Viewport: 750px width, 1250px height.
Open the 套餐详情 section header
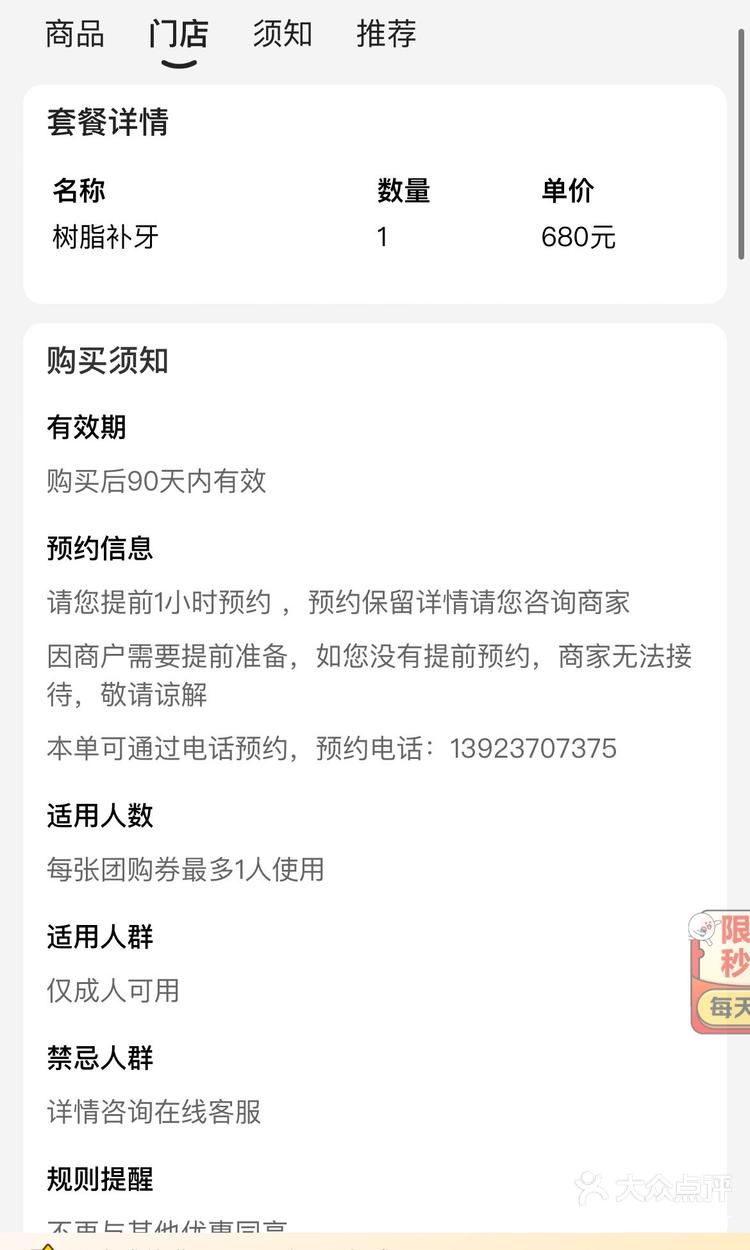(x=110, y=123)
